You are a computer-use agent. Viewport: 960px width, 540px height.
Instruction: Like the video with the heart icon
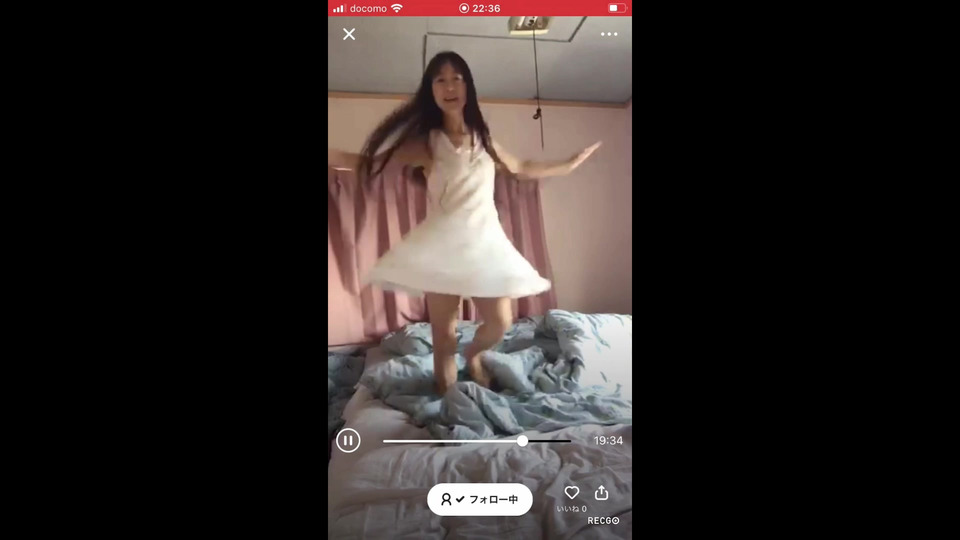point(572,493)
